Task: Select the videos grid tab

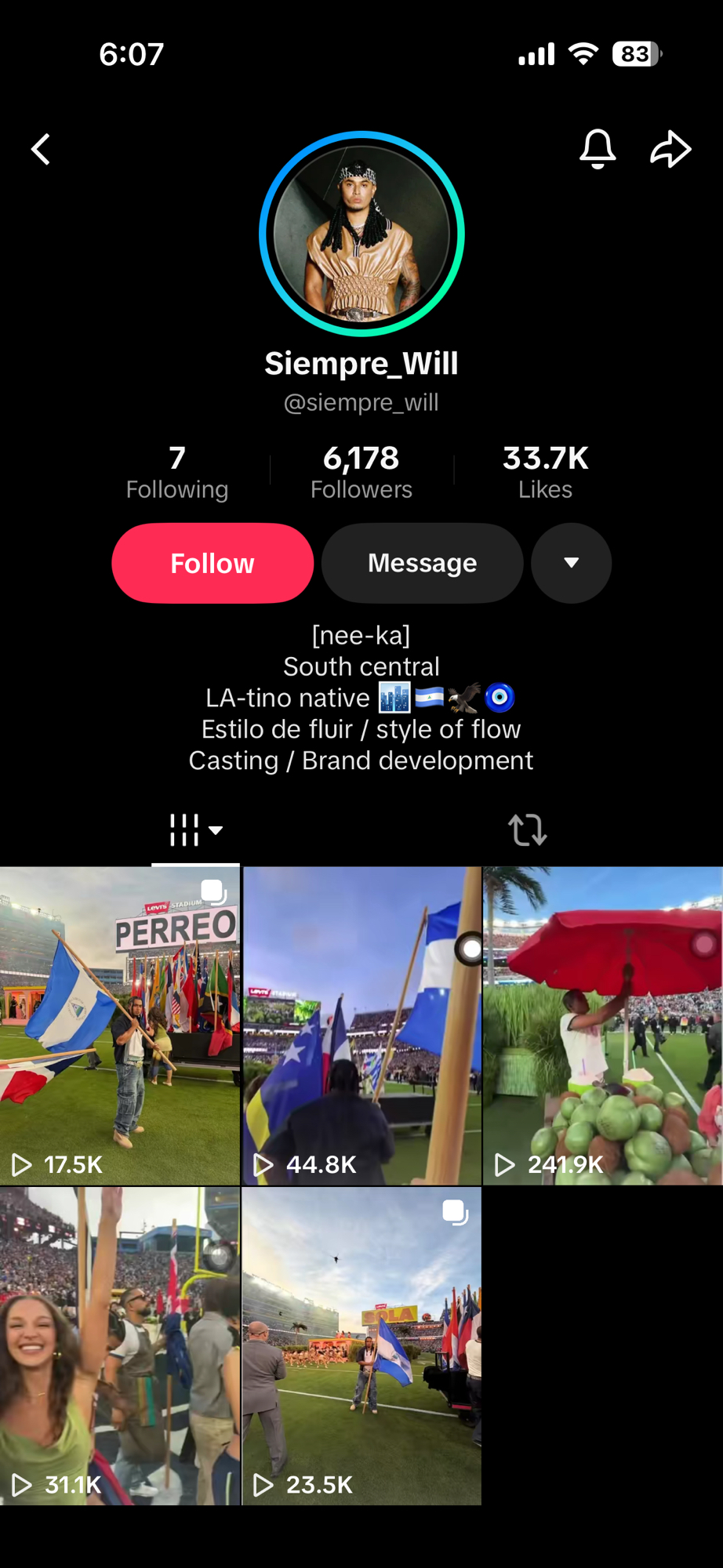Action: (195, 830)
